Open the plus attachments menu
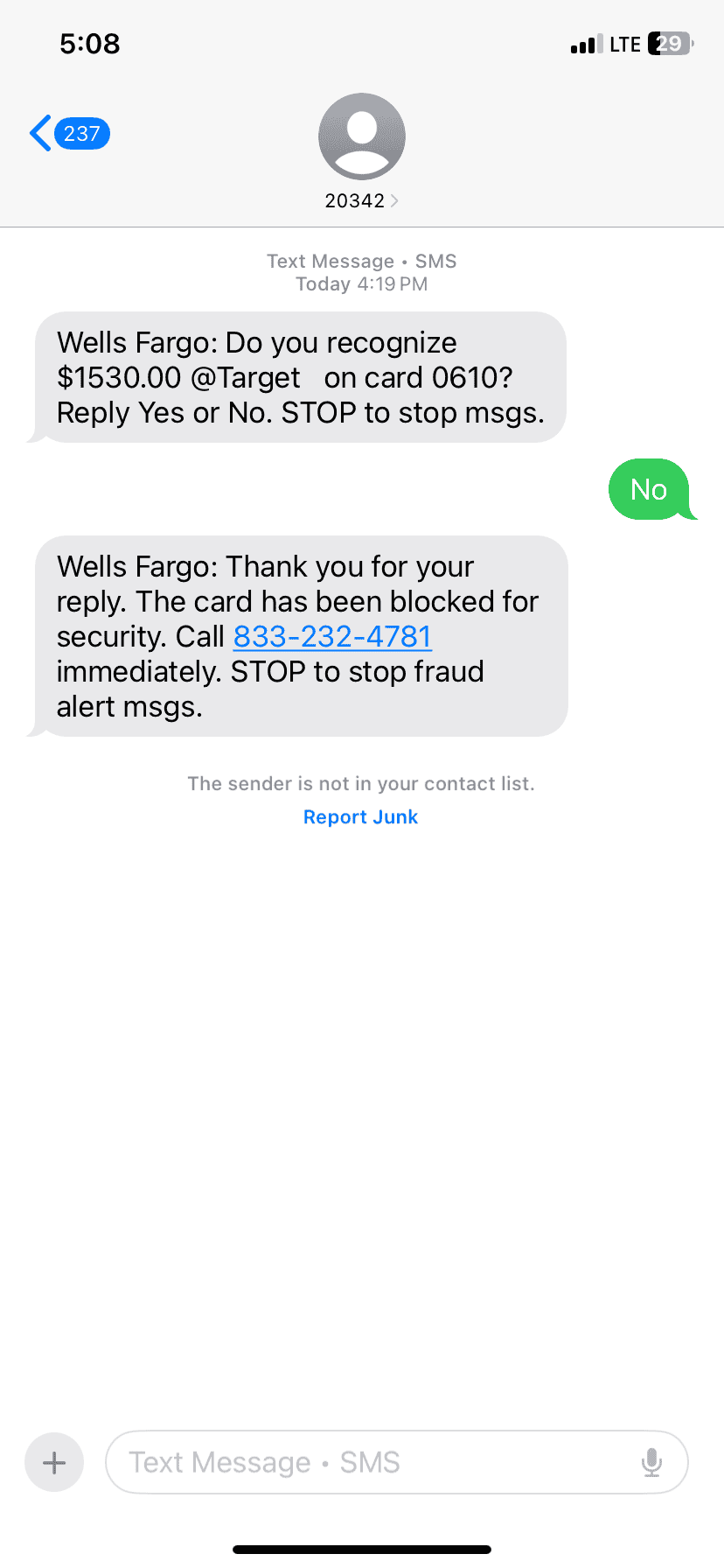Screen dimensions: 724x1568 click(54, 1462)
